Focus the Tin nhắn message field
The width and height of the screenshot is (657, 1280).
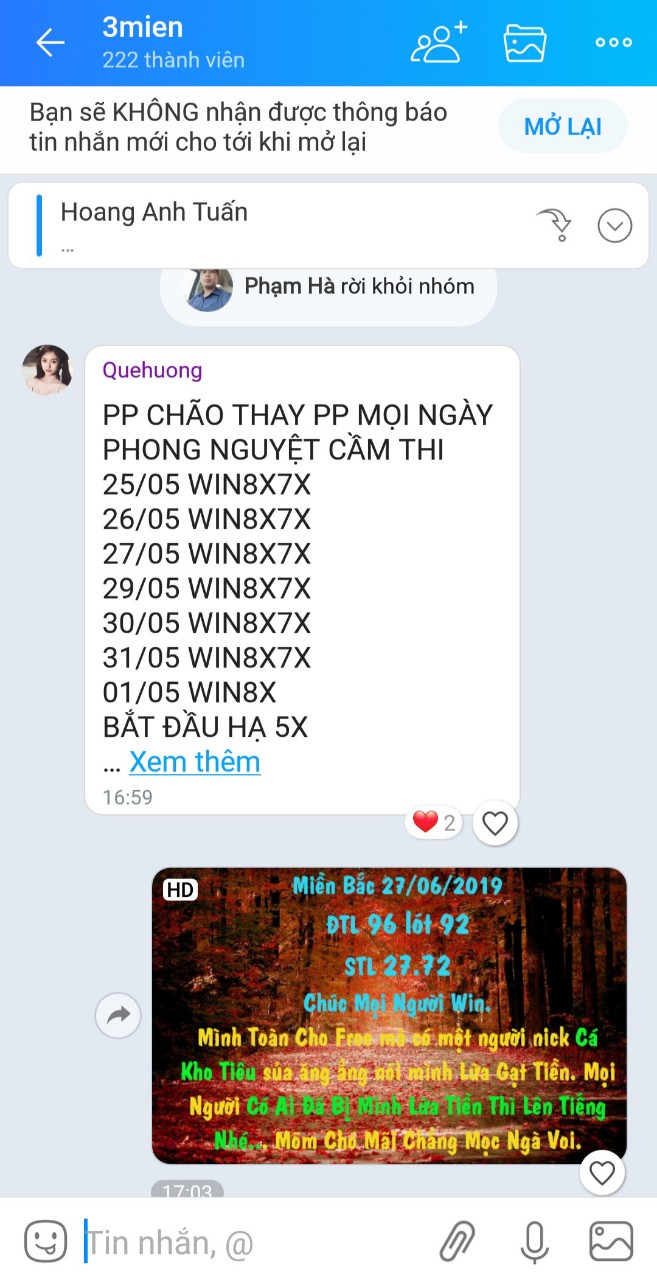click(x=250, y=1243)
